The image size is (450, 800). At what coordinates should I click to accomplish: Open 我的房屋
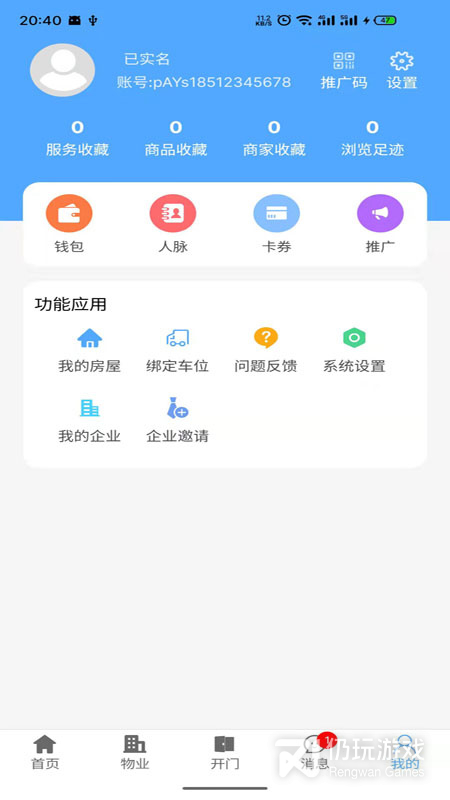89,351
